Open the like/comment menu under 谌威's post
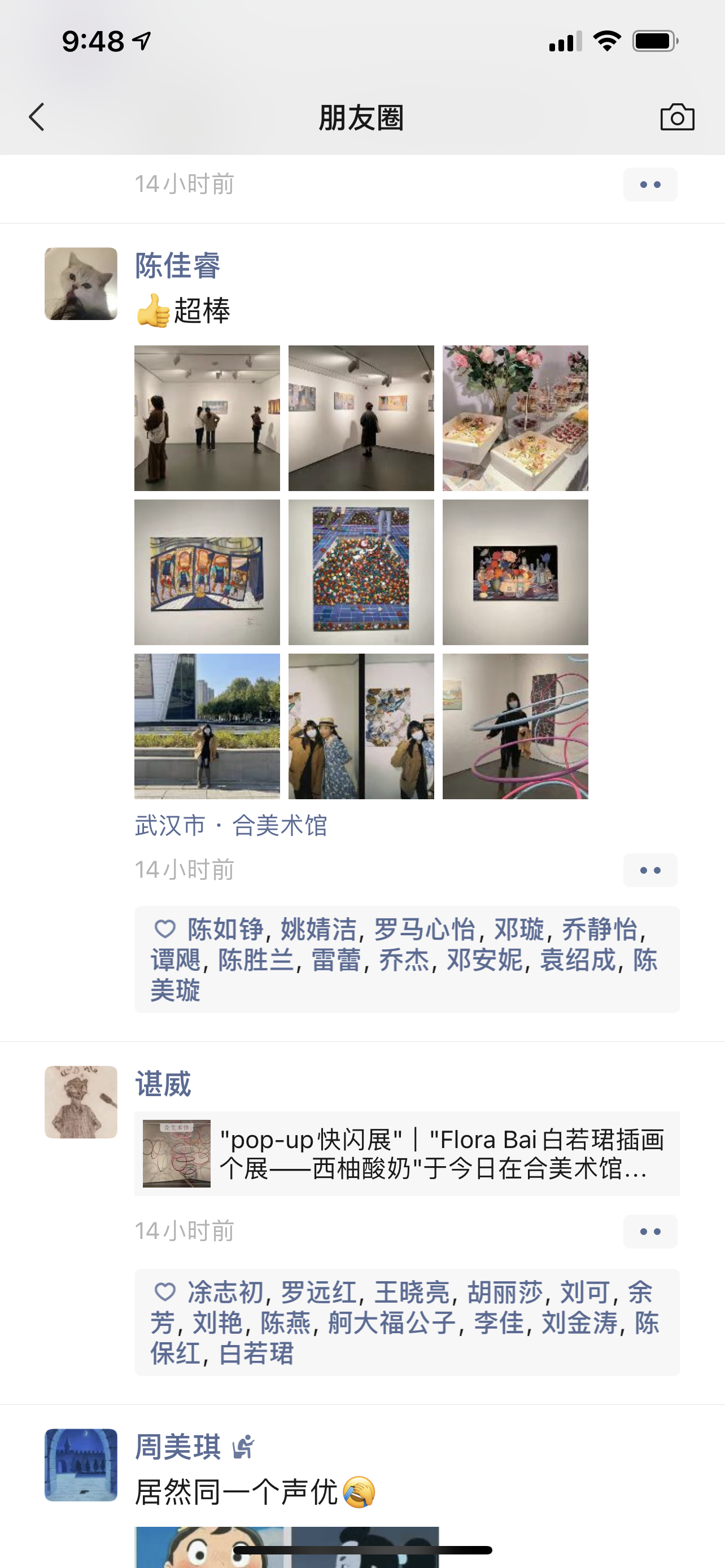Viewport: 725px width, 1568px height. (649, 1232)
